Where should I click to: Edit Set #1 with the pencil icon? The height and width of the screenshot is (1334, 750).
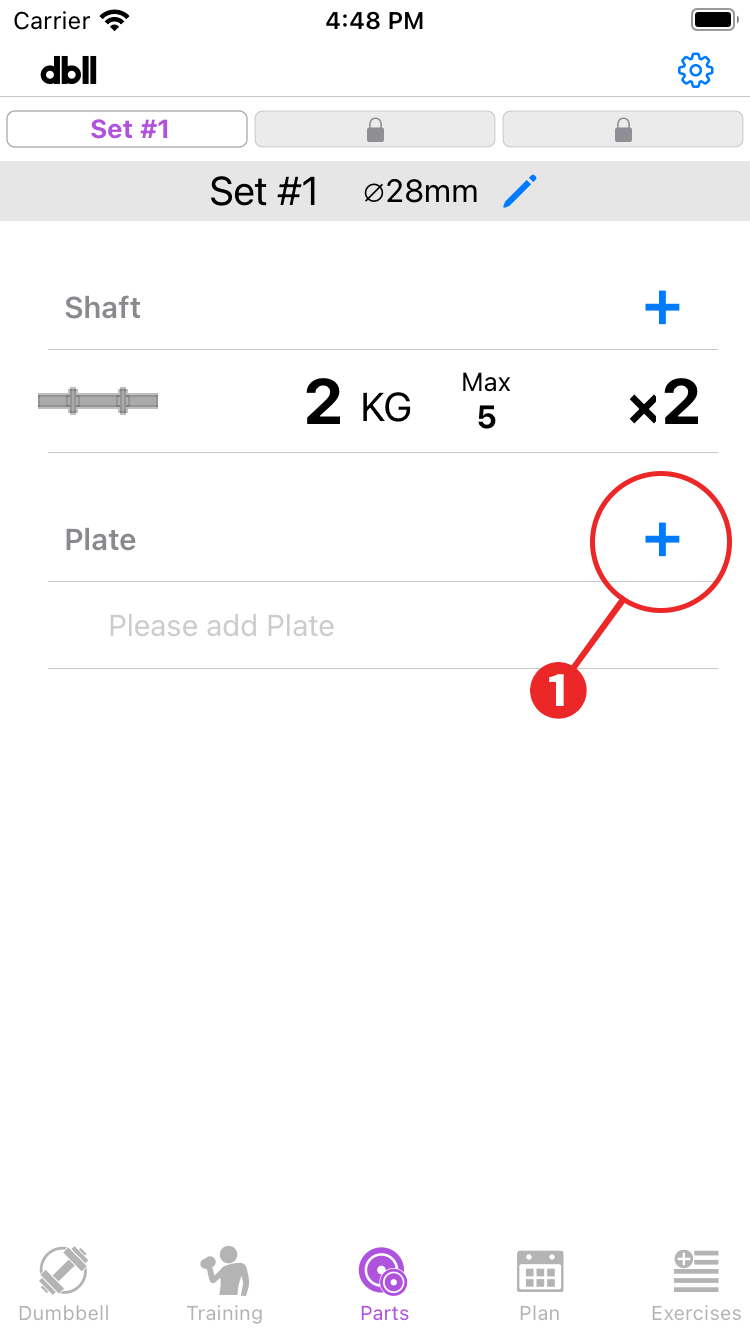tap(520, 191)
